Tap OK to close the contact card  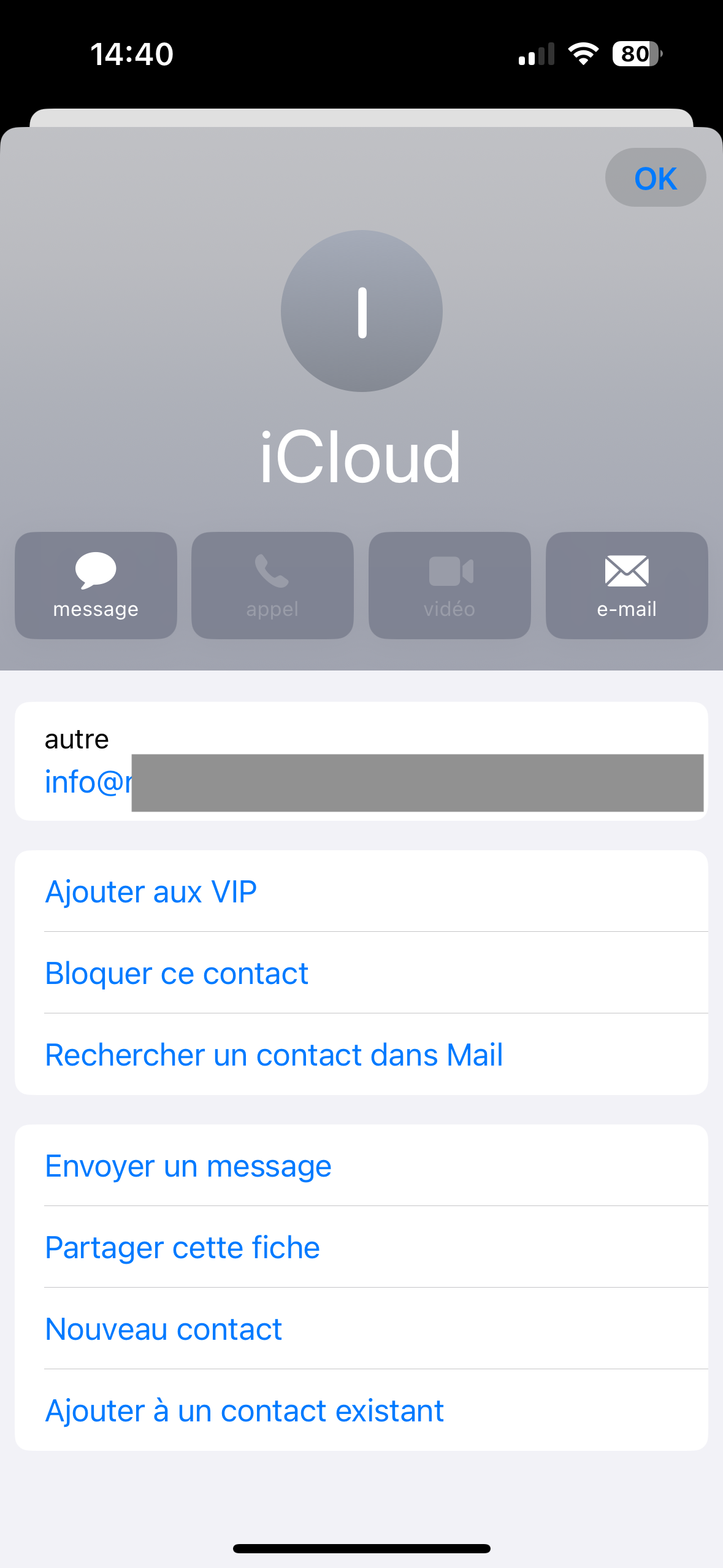pos(655,178)
